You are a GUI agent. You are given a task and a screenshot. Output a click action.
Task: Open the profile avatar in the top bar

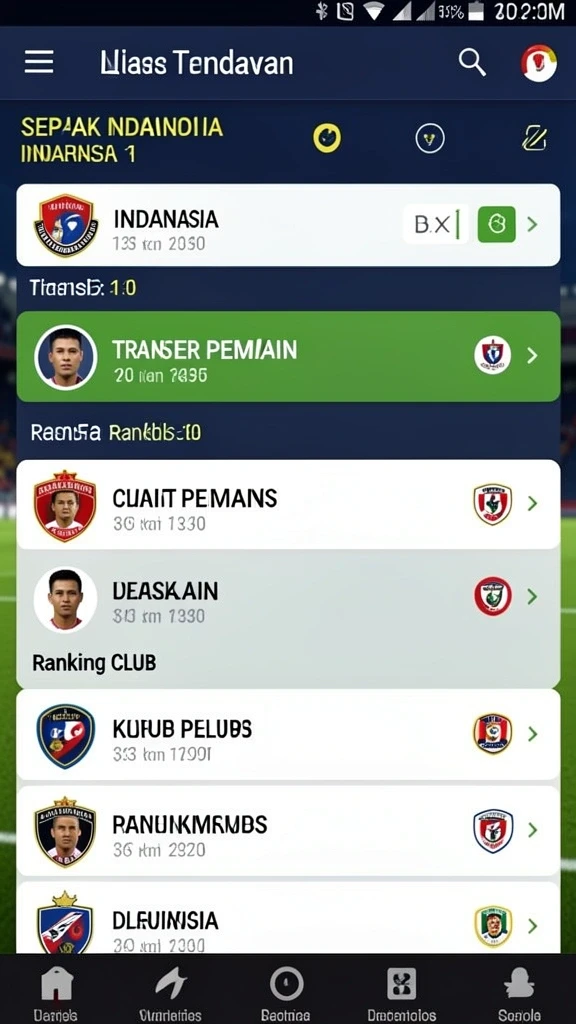click(x=539, y=63)
